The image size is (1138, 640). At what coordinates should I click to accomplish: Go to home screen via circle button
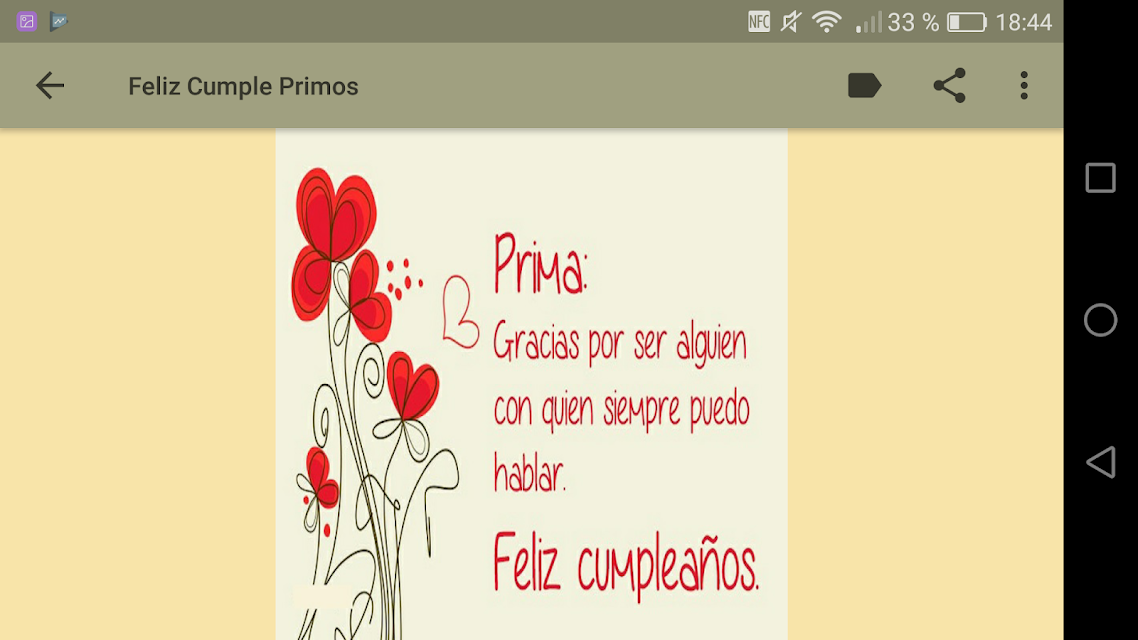(1100, 320)
